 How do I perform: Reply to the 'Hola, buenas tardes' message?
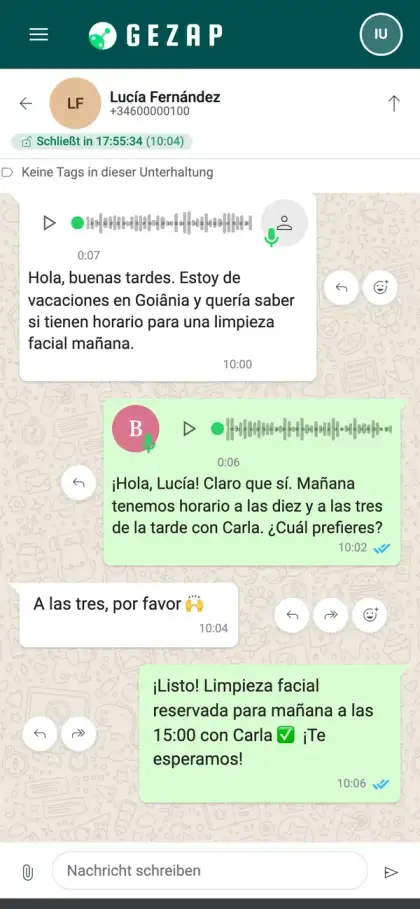(341, 287)
